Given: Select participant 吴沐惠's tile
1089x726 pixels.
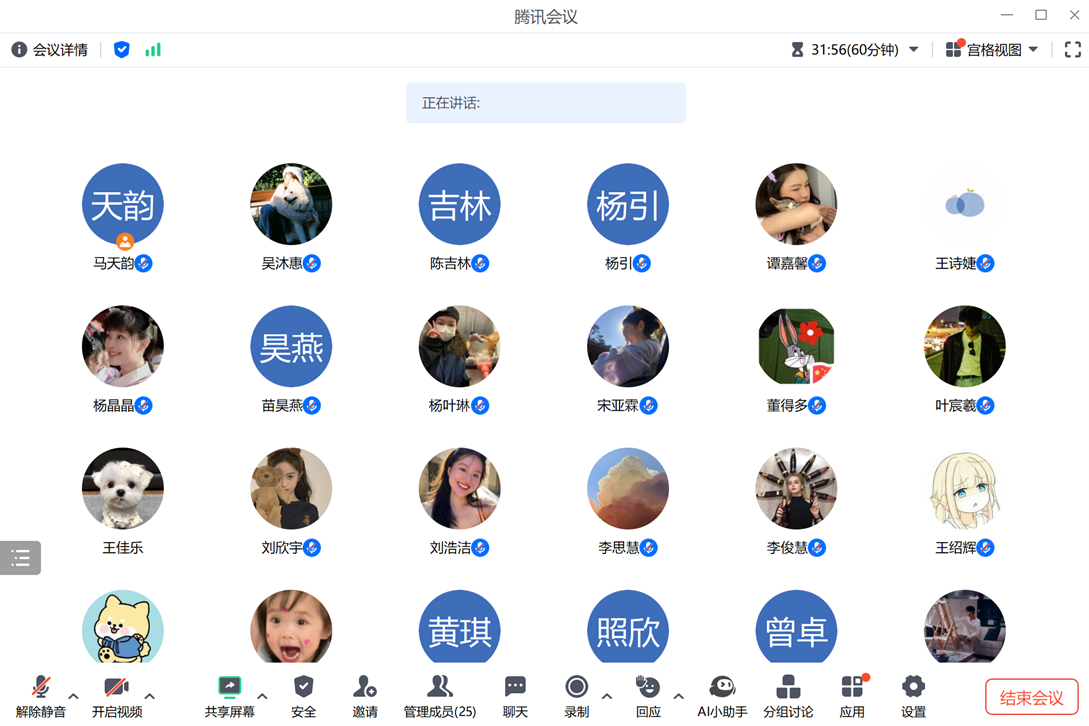Looking at the screenshot, I should [x=291, y=205].
